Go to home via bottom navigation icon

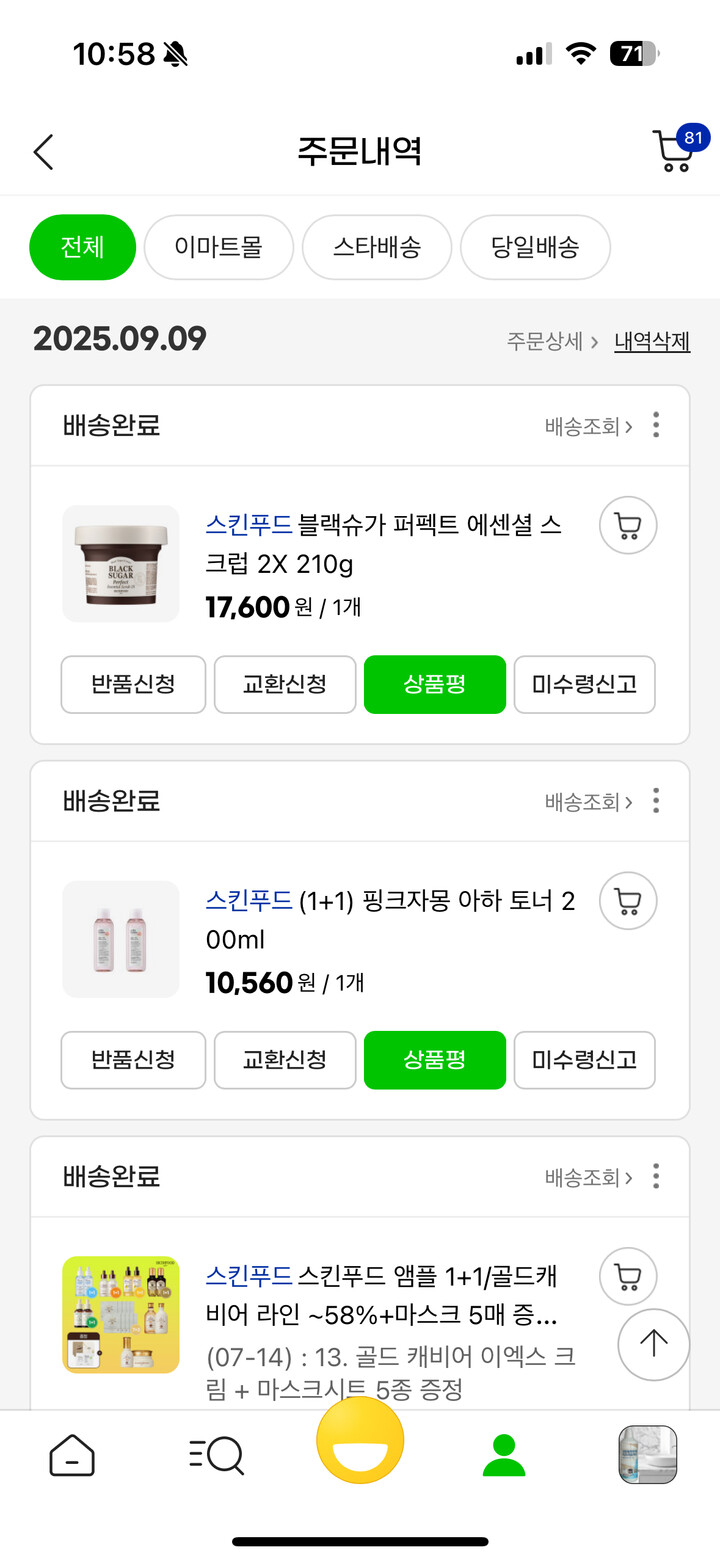click(x=70, y=1456)
